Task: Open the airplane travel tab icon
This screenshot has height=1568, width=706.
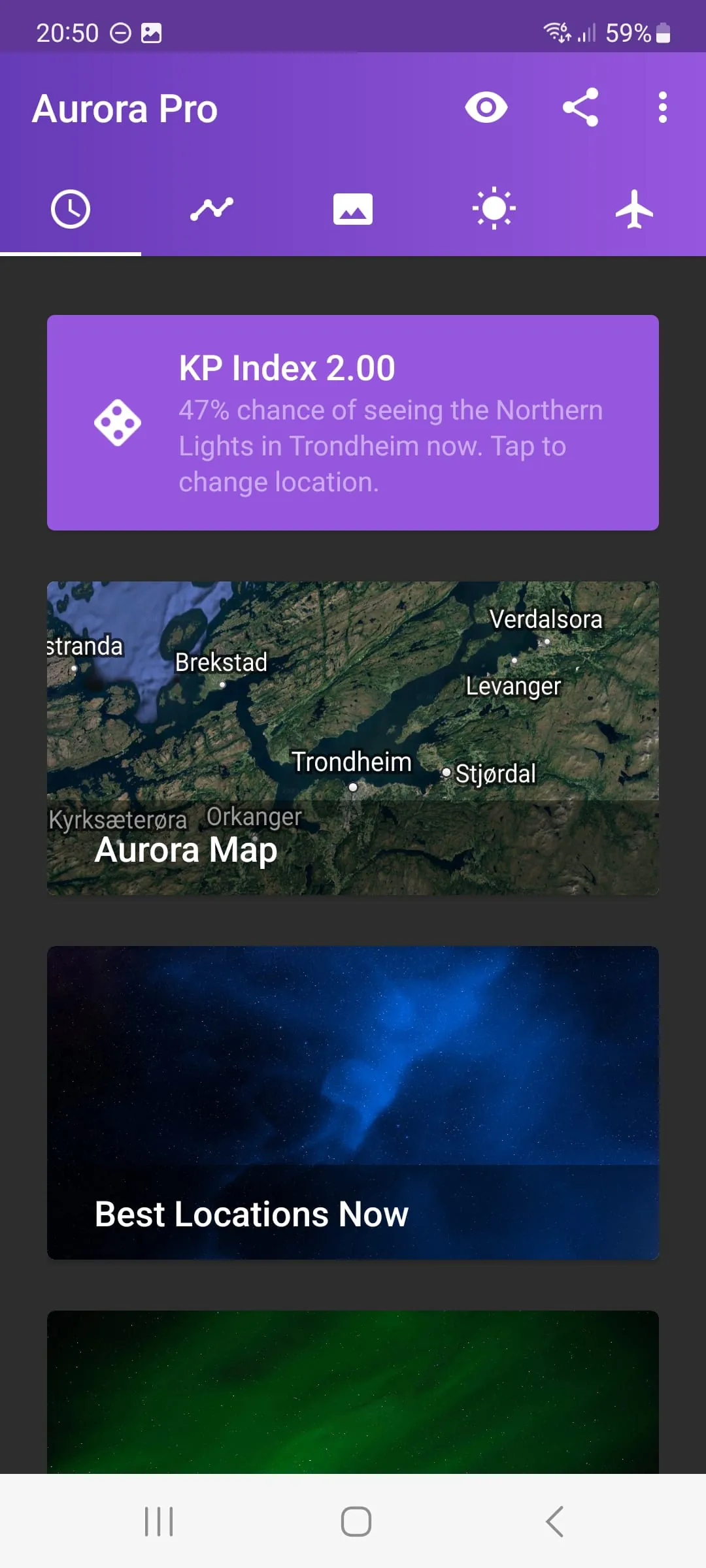Action: [635, 208]
